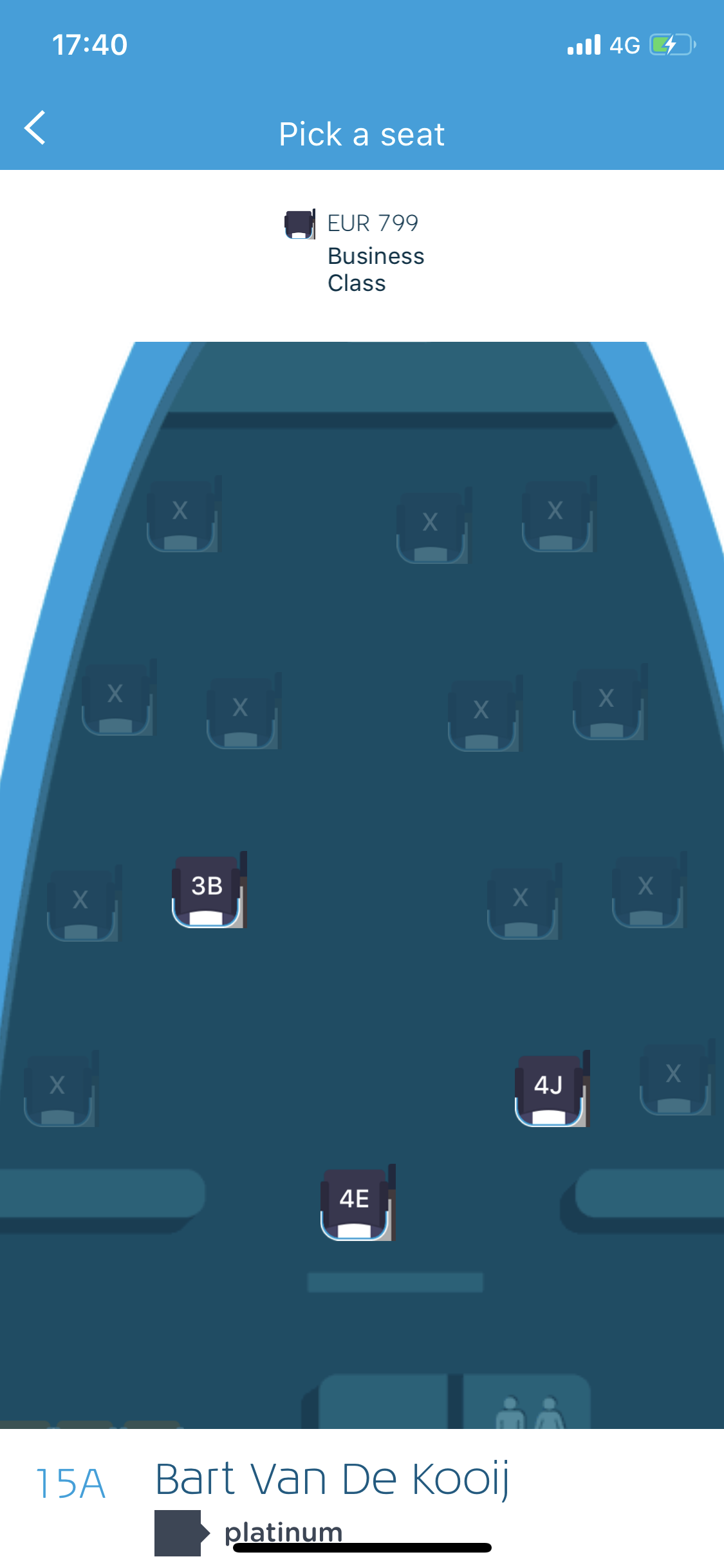Pick seat 4E
724x1568 pixels.
357,1203
